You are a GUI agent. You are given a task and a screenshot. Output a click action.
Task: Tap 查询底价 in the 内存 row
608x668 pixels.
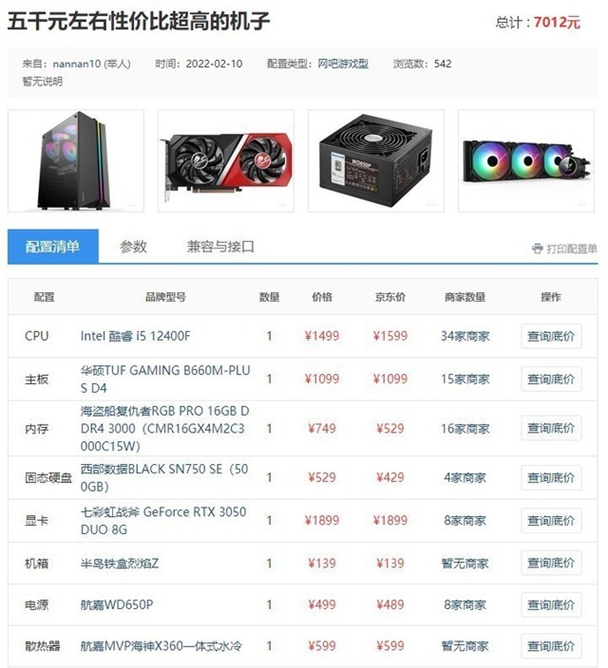tap(551, 428)
